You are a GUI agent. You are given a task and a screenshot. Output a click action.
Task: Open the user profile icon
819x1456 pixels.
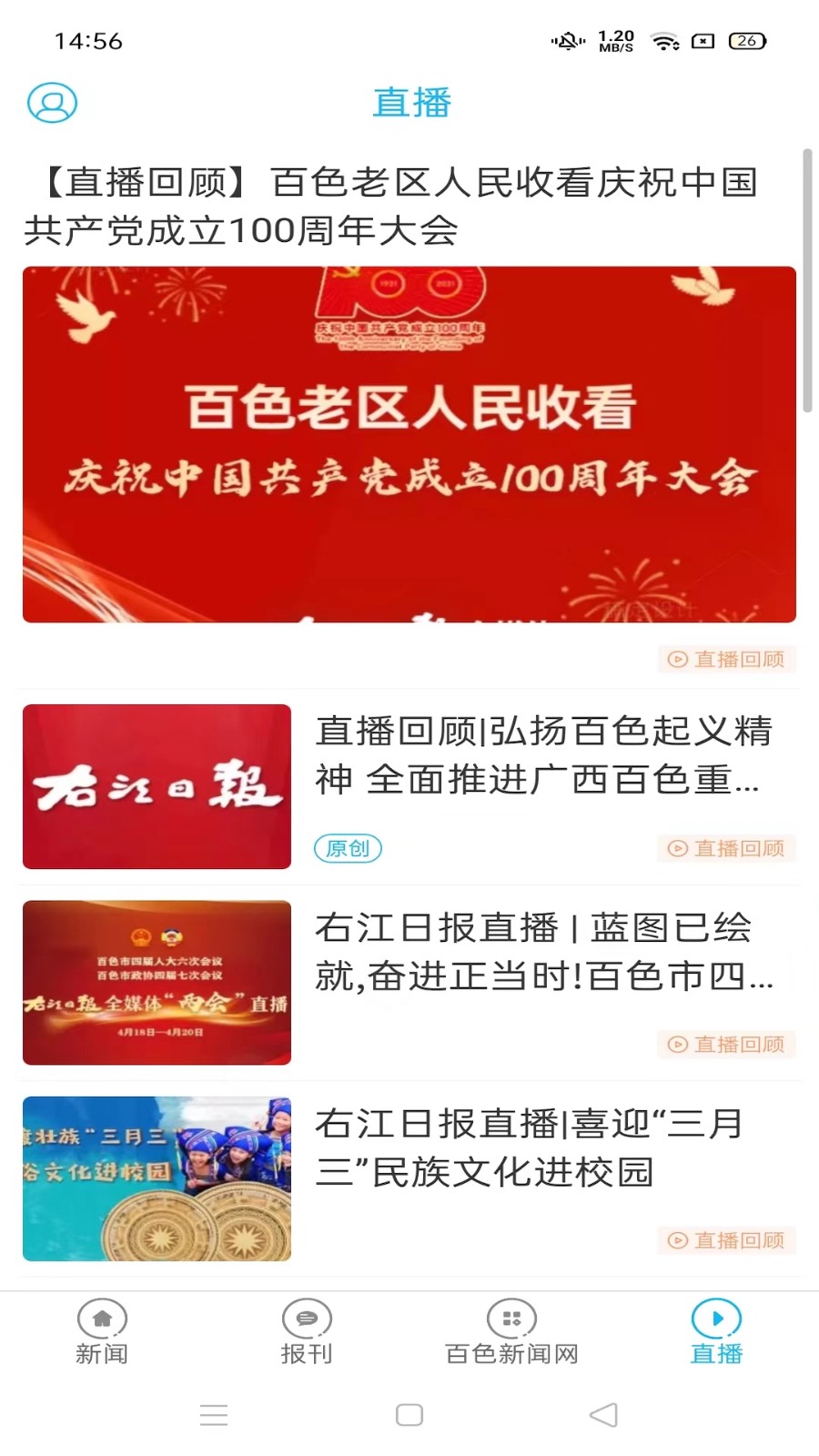click(x=52, y=103)
